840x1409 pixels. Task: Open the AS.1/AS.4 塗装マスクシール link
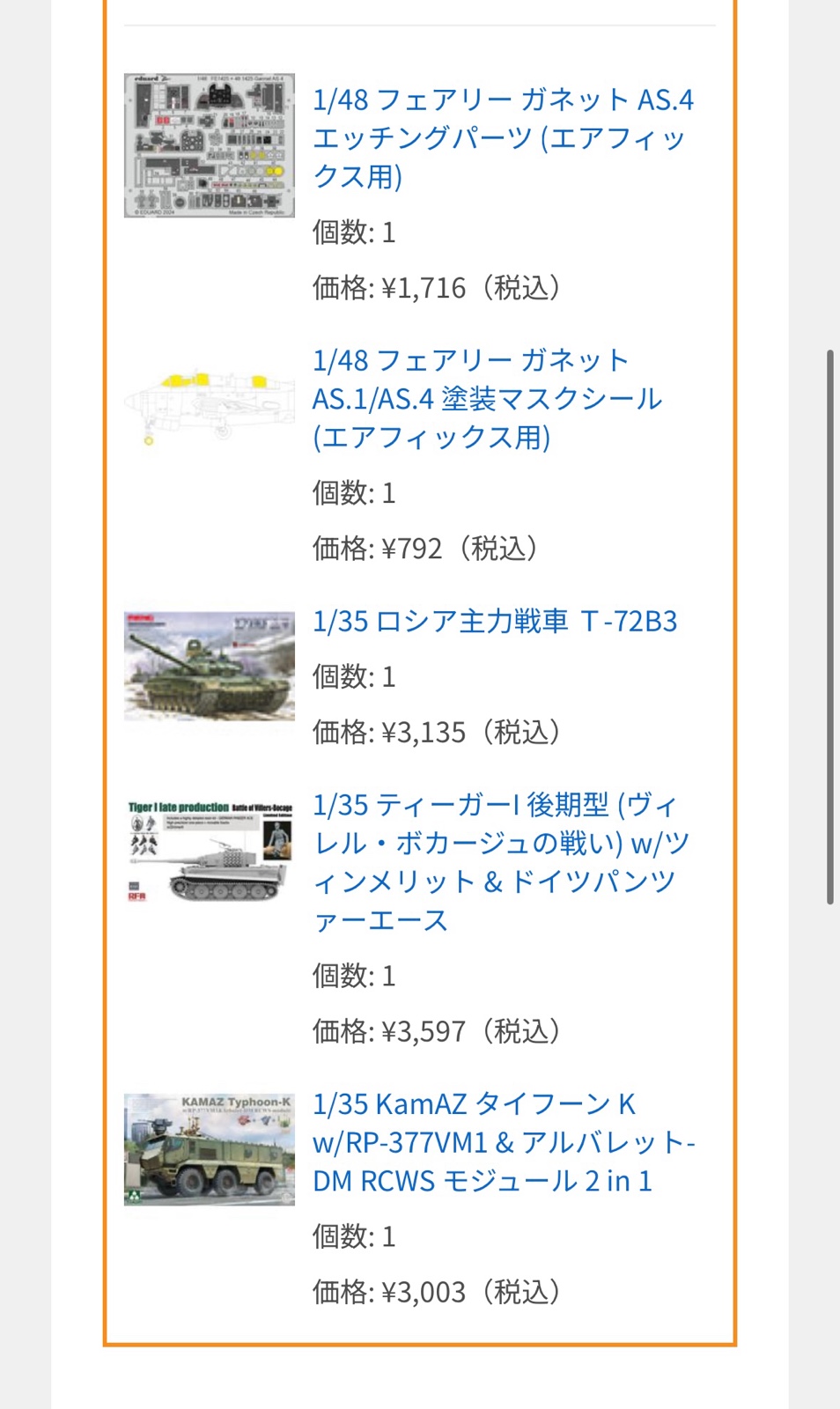coord(487,398)
